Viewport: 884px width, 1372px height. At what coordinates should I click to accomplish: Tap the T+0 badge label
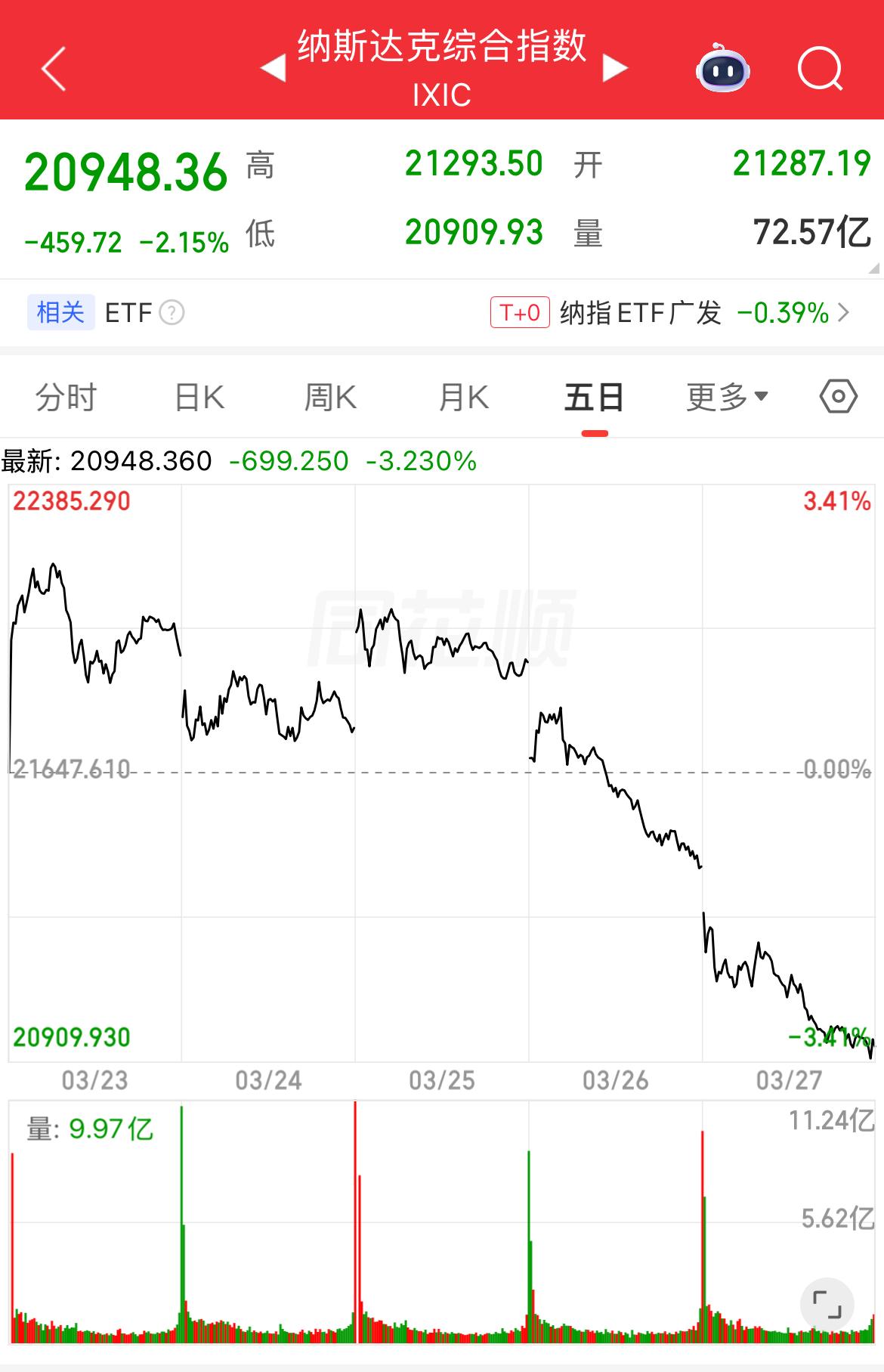(521, 312)
